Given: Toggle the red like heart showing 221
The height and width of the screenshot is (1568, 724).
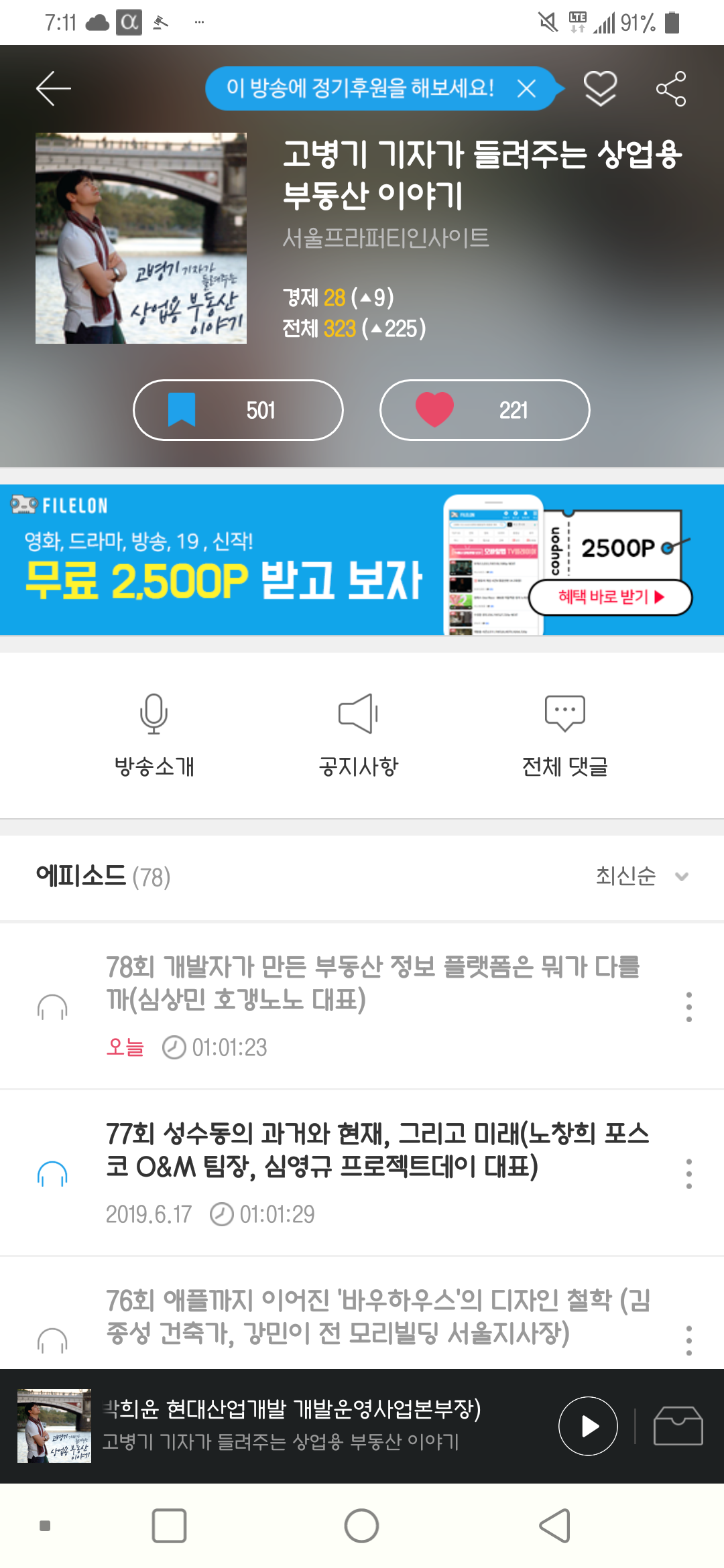Looking at the screenshot, I should click(484, 410).
